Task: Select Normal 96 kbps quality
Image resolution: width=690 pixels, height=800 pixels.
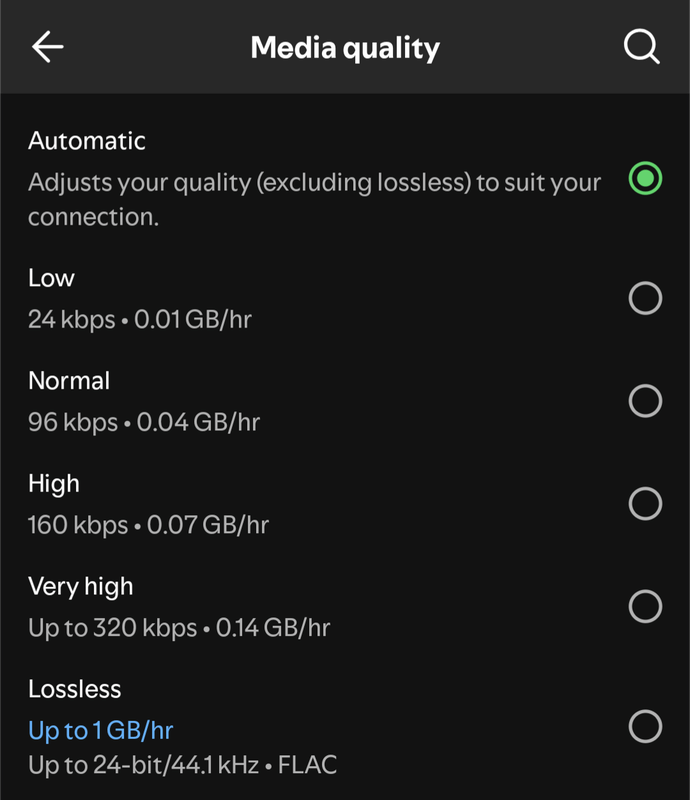Action: tap(645, 401)
